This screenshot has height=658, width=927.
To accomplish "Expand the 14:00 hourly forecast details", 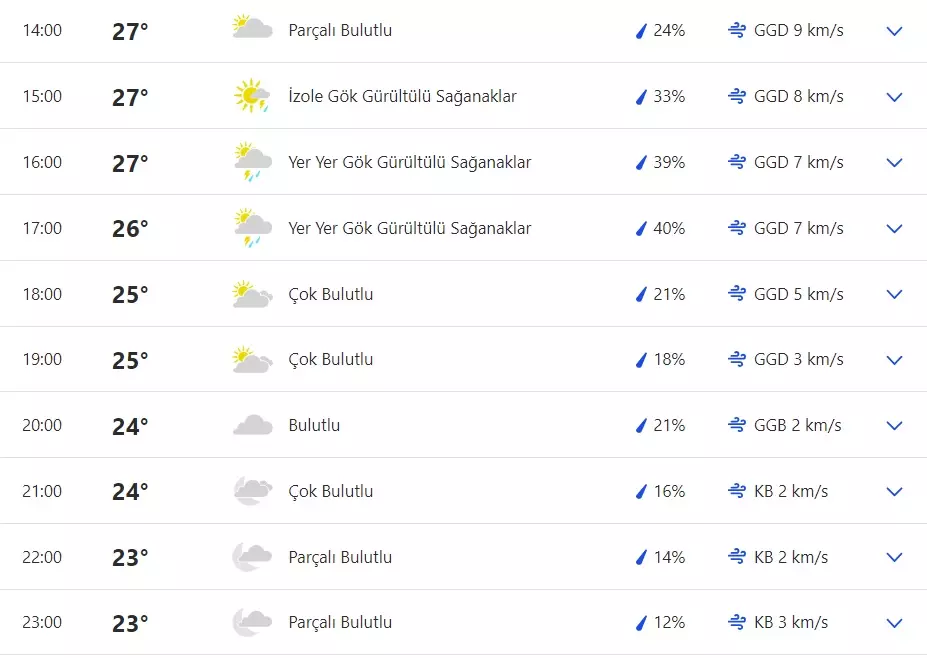I will point(894,31).
